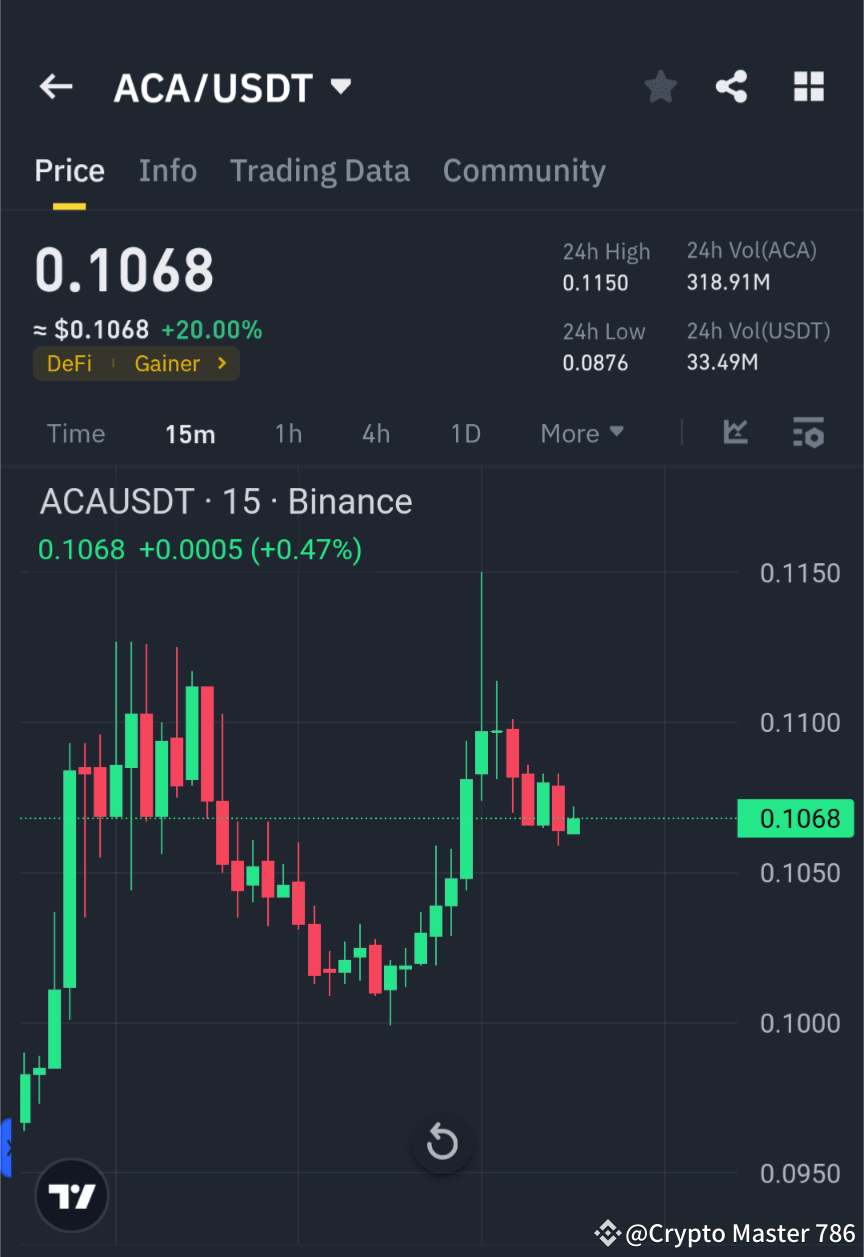Select the Info tab
The height and width of the screenshot is (1257, 864).
[167, 170]
